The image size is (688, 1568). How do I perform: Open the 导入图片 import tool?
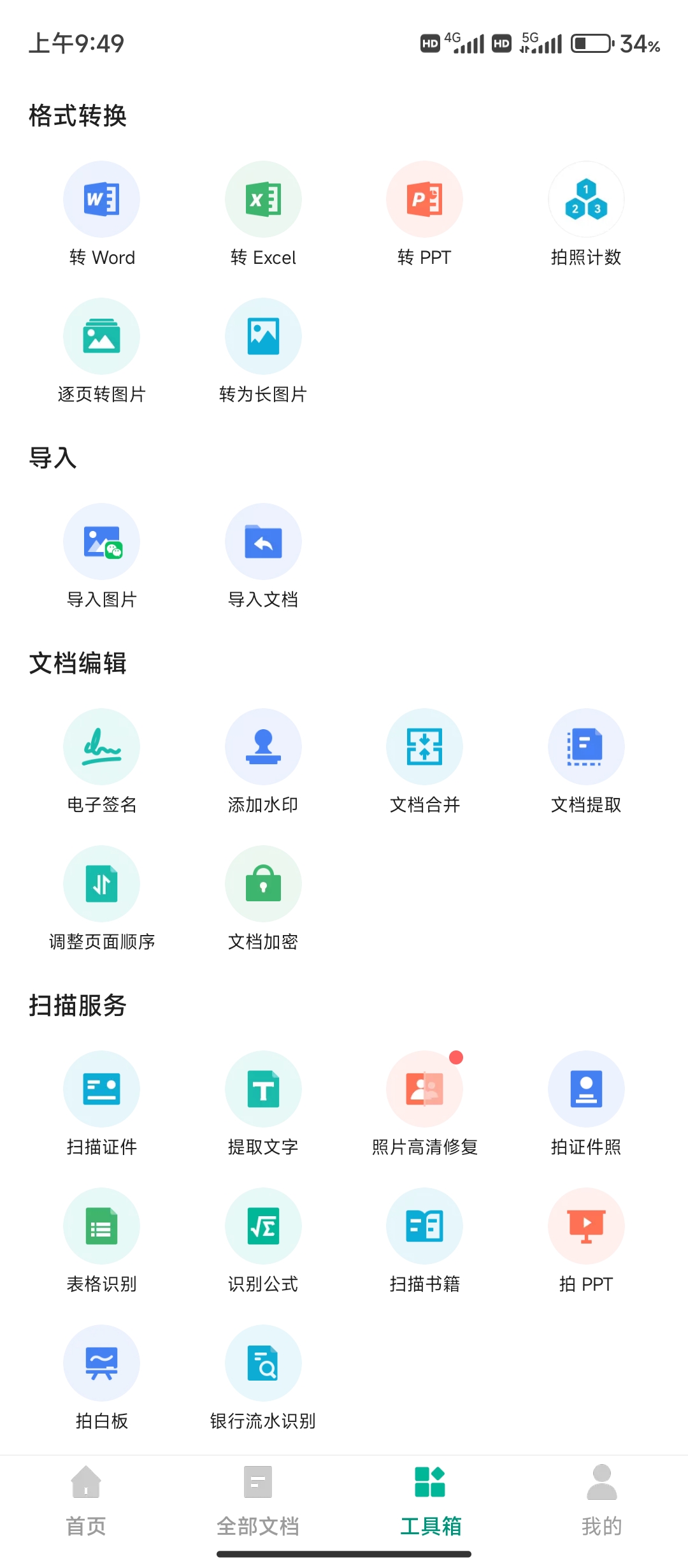101,541
